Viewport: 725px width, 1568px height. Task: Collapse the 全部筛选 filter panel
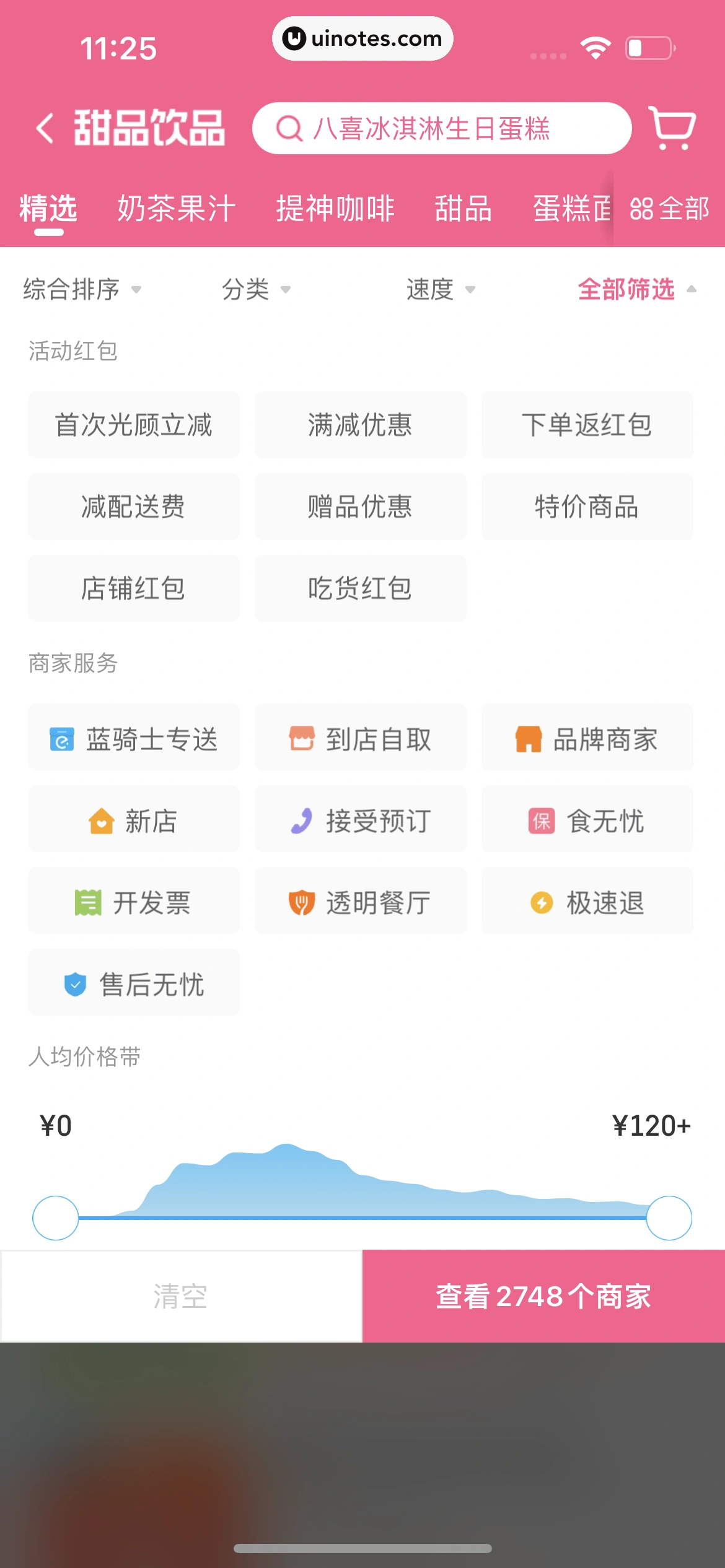(636, 289)
